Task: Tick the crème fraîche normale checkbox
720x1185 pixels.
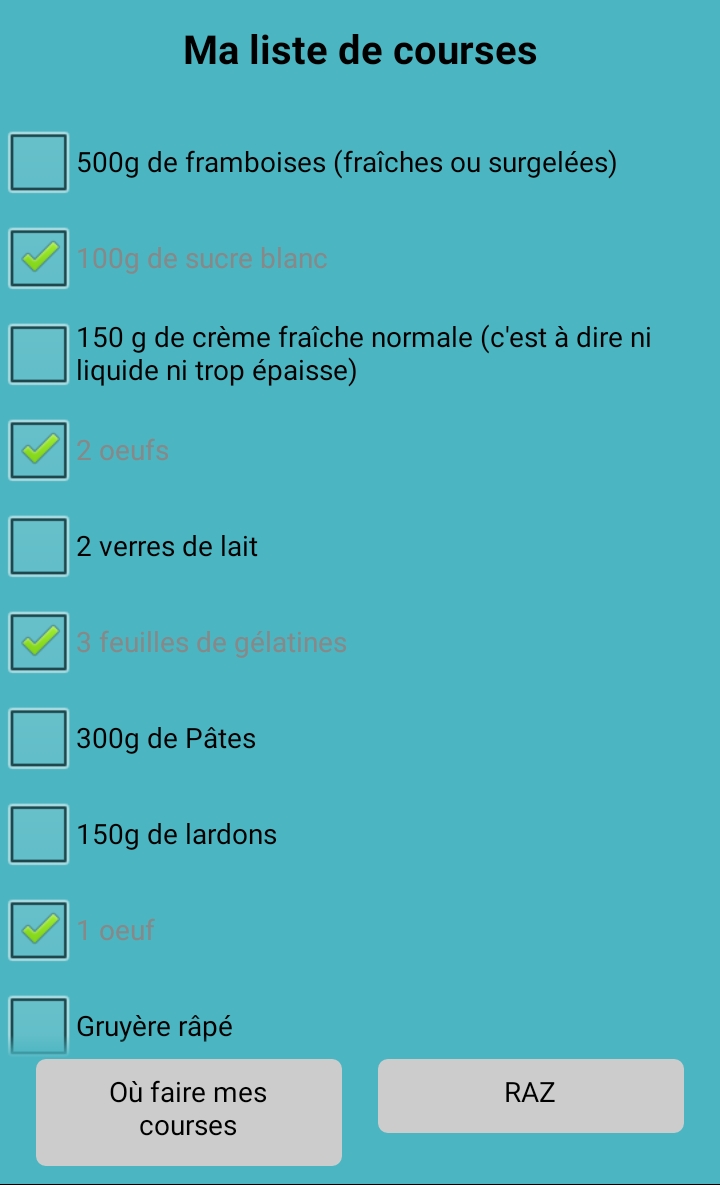Action: (x=39, y=354)
